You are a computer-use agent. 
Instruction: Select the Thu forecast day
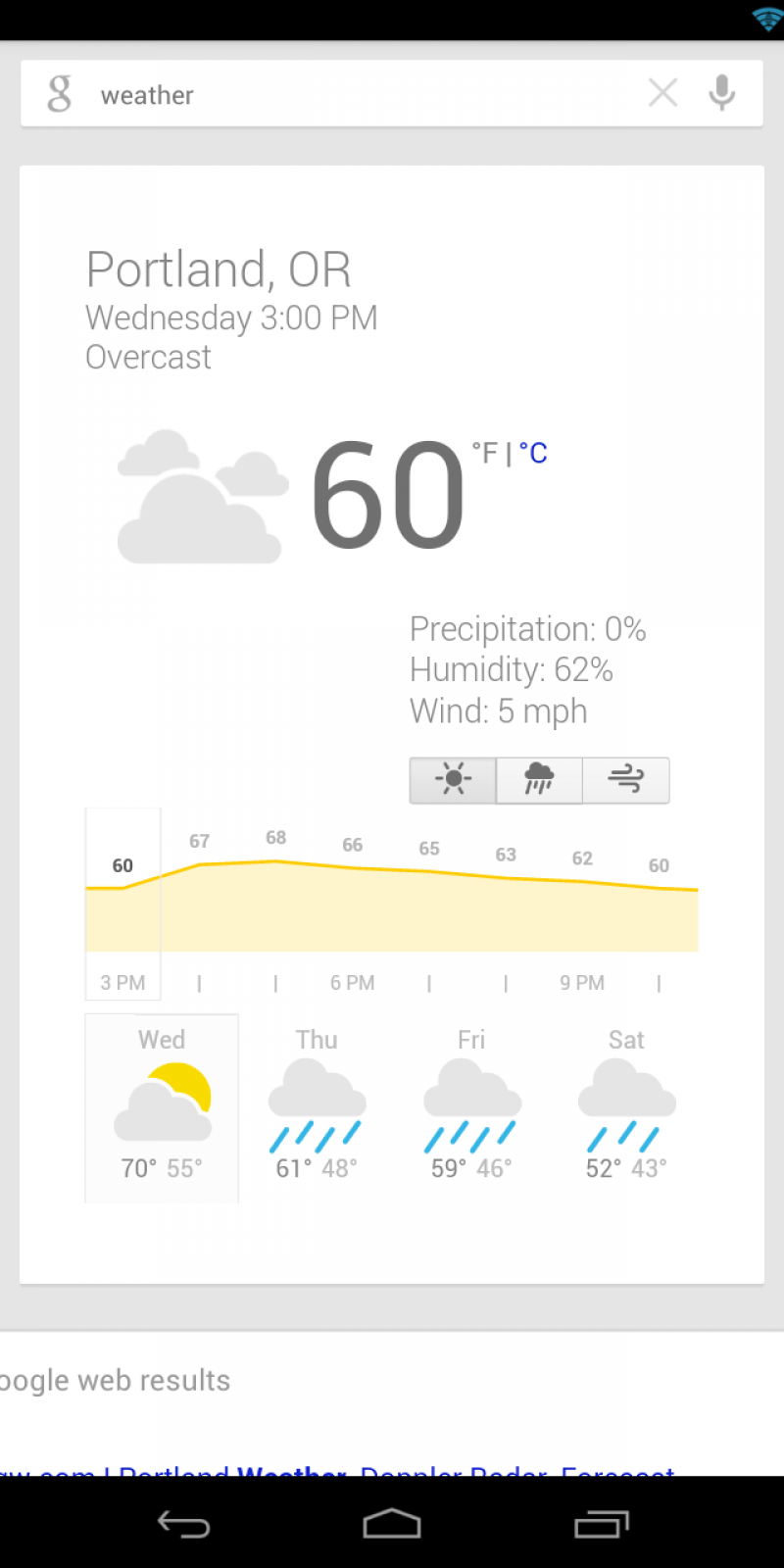[317, 1107]
